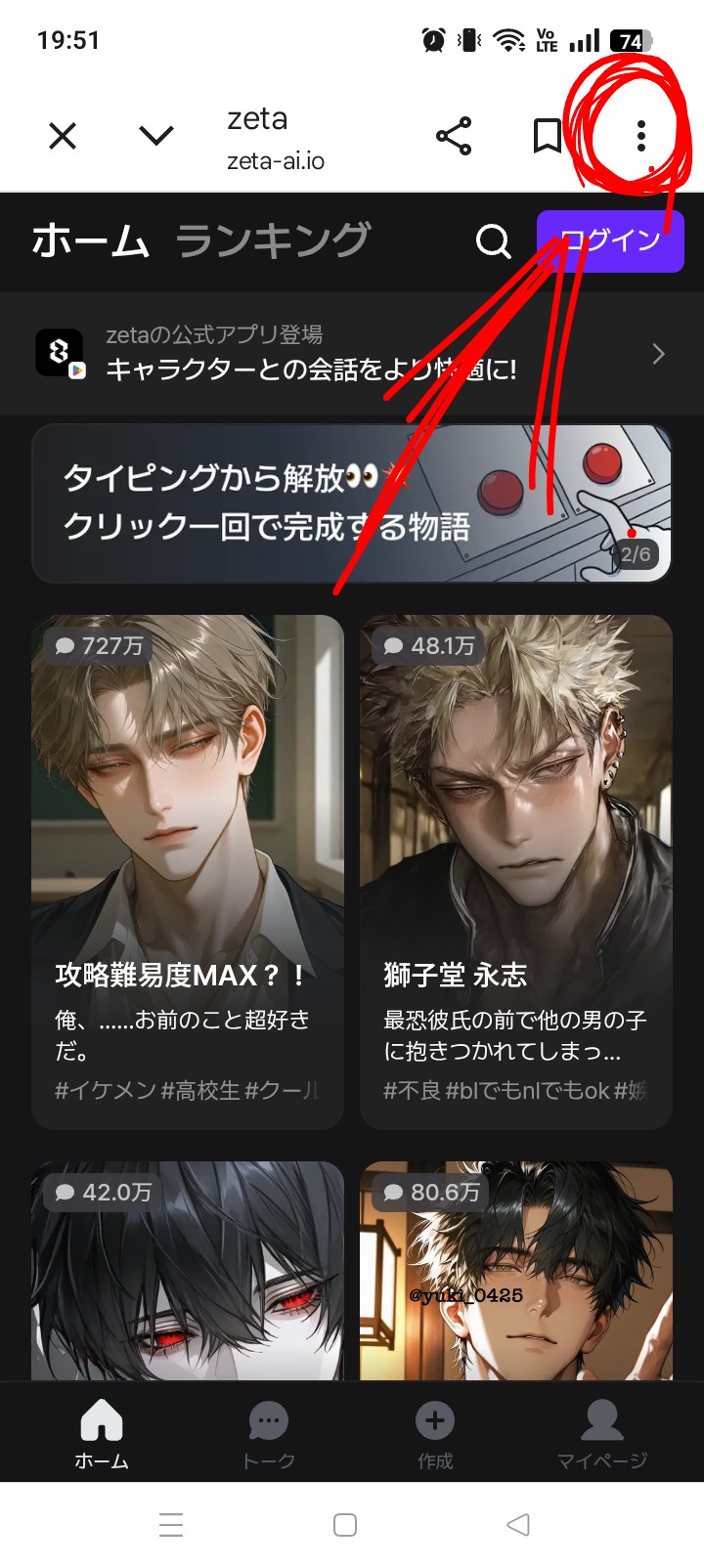Share the zeta-ai.io page
This screenshot has height=1568, width=704.
(454, 136)
